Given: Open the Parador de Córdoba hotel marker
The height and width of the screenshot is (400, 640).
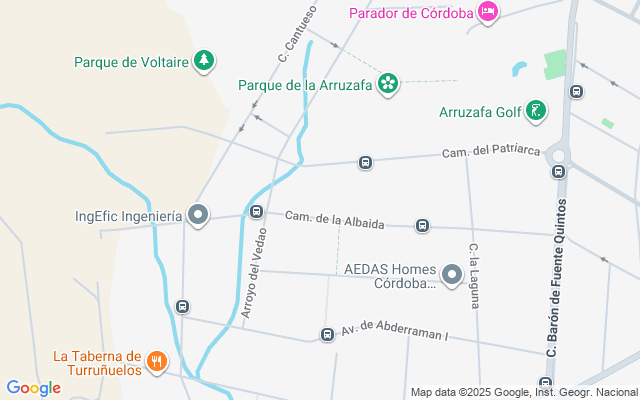Looking at the screenshot, I should pyautogui.click(x=487, y=12).
